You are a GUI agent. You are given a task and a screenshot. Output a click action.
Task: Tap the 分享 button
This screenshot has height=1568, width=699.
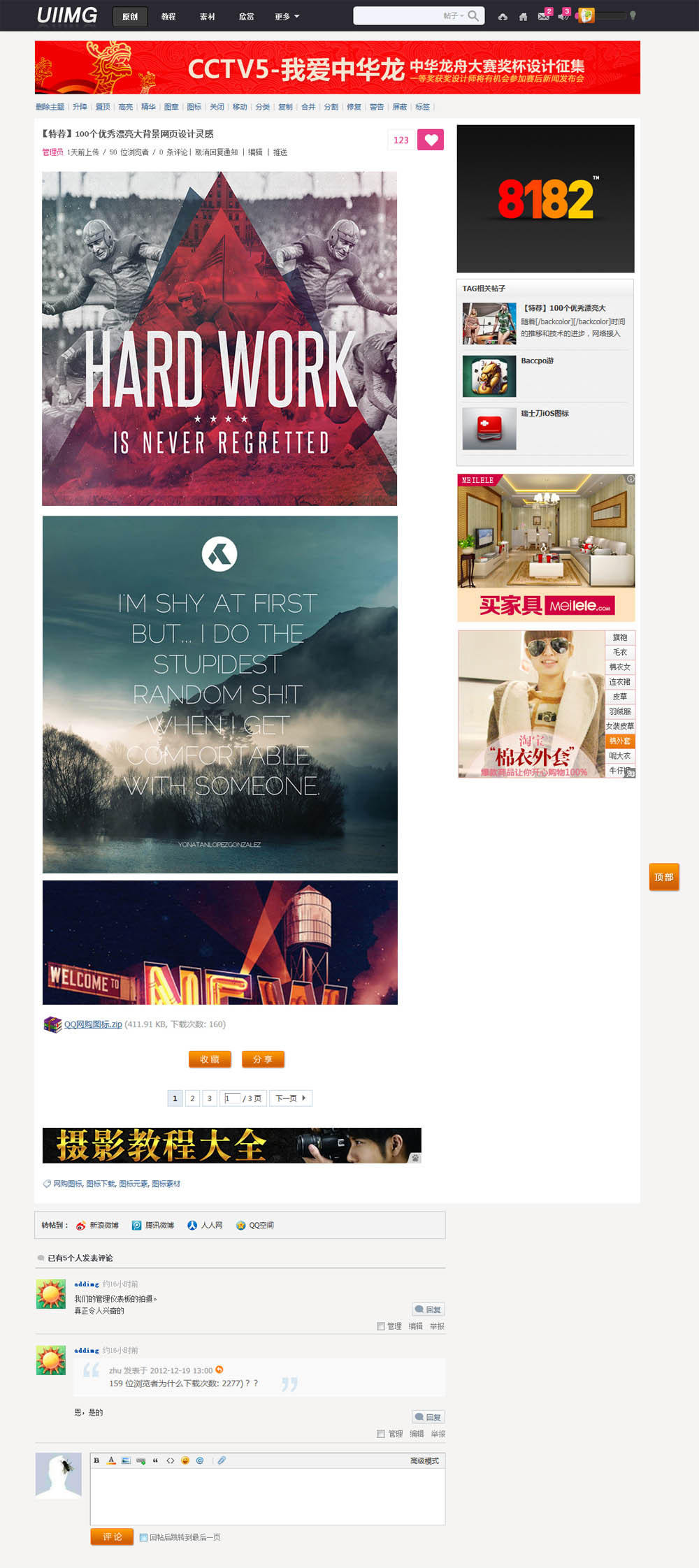(x=263, y=1059)
